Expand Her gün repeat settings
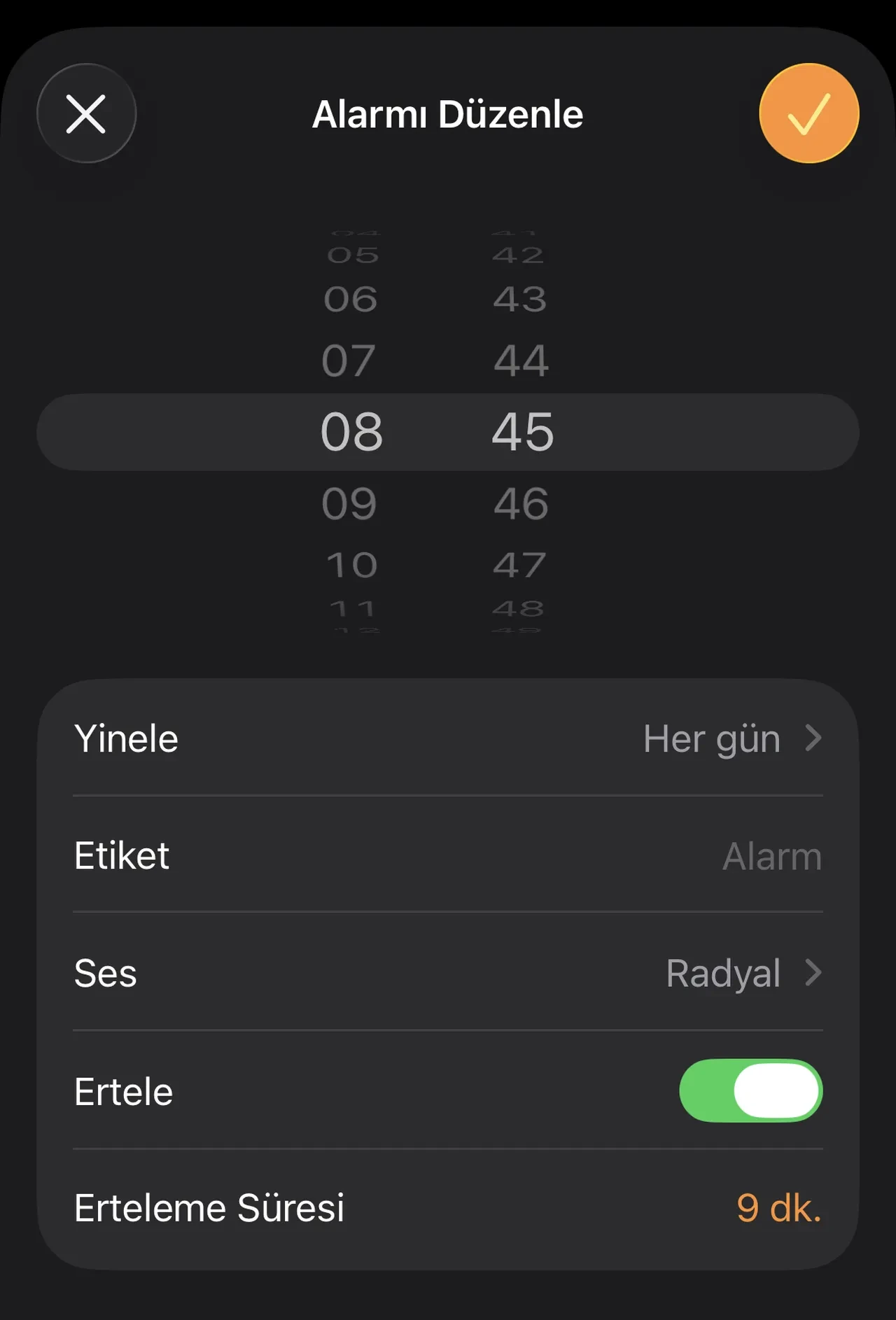The height and width of the screenshot is (1320, 896). coord(711,738)
